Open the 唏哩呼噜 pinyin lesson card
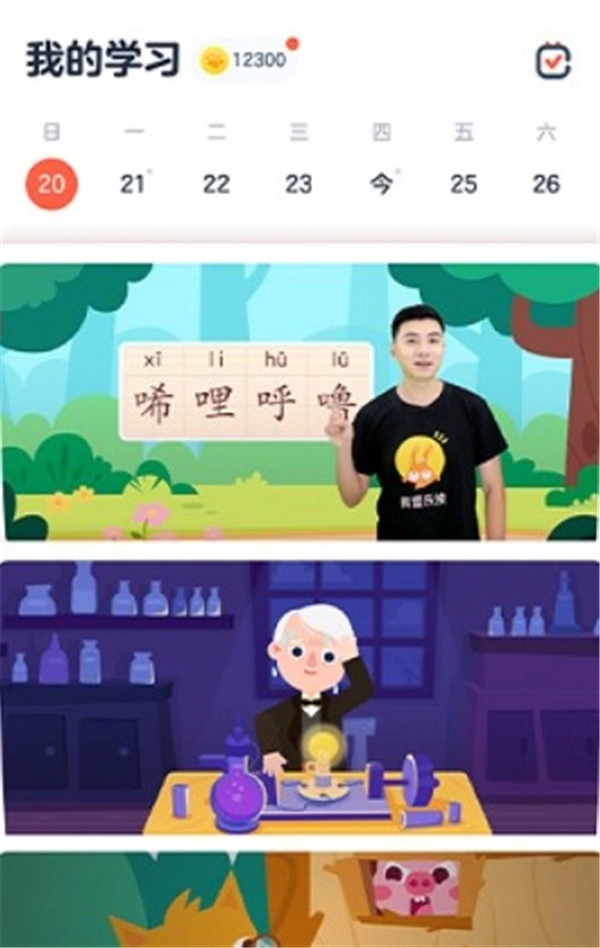Viewport: 600px width, 948px height. [300, 402]
